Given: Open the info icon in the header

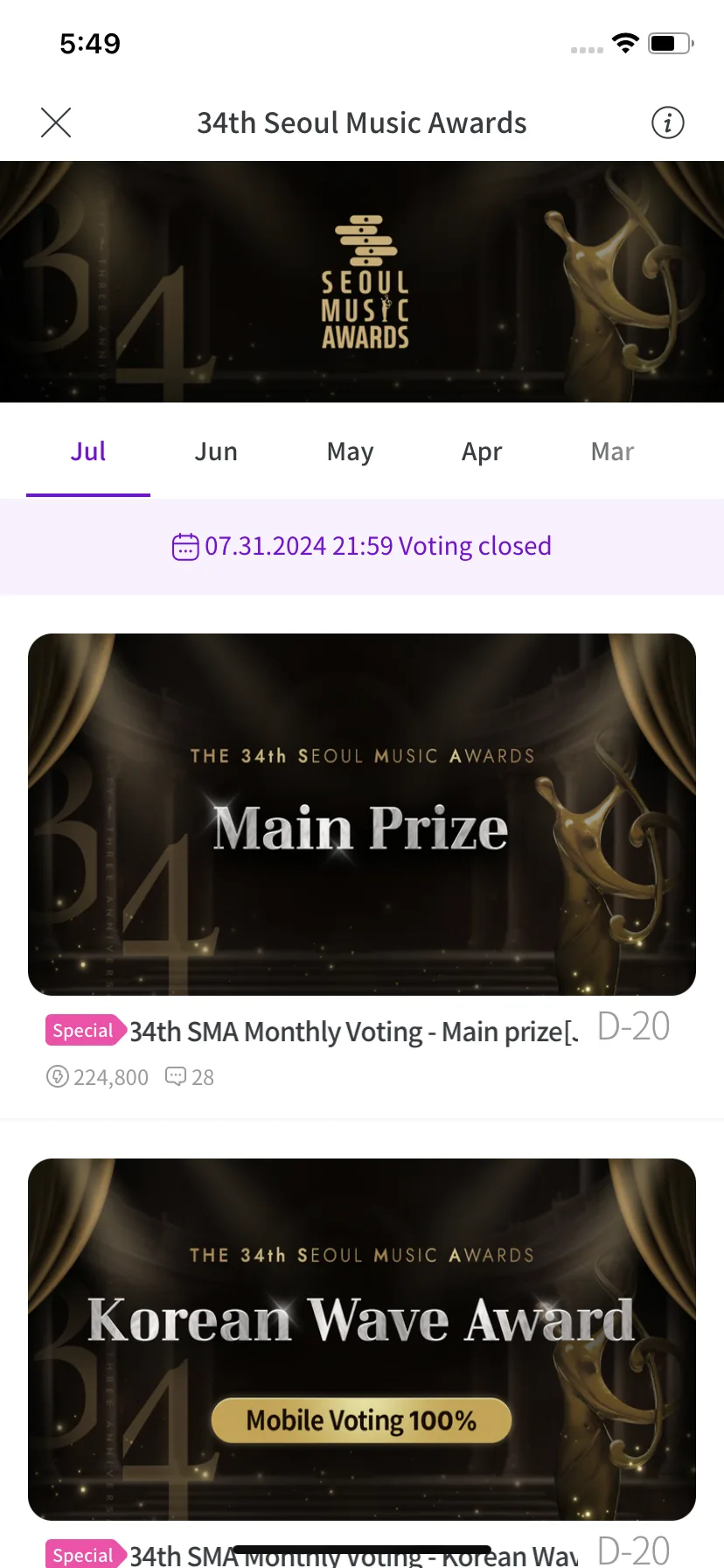Looking at the screenshot, I should (x=667, y=122).
